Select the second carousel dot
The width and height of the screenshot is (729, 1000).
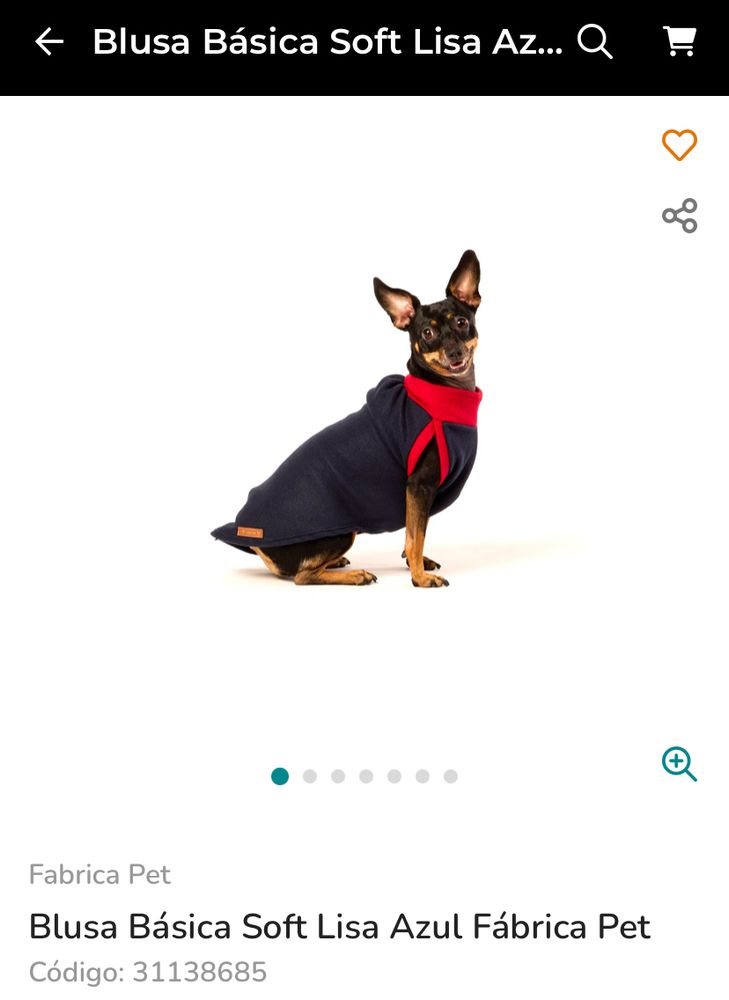point(309,774)
